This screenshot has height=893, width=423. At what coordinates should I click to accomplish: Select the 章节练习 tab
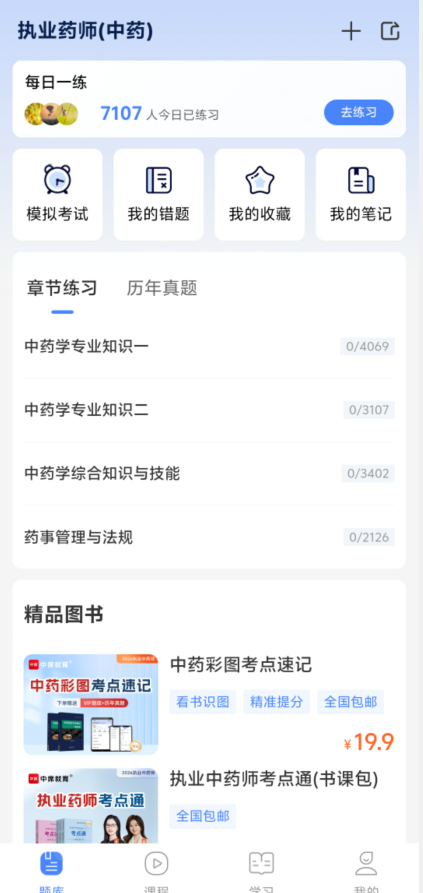[62, 288]
